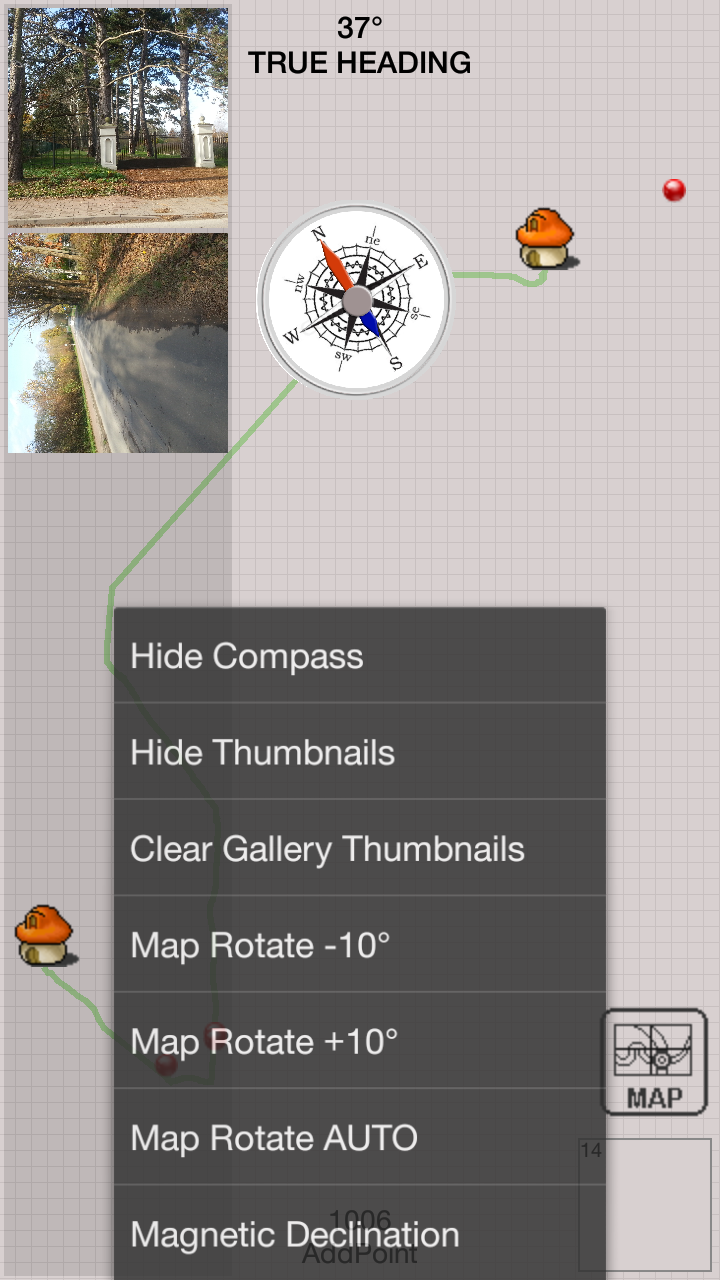Select Hide Compass from the menu

click(358, 656)
